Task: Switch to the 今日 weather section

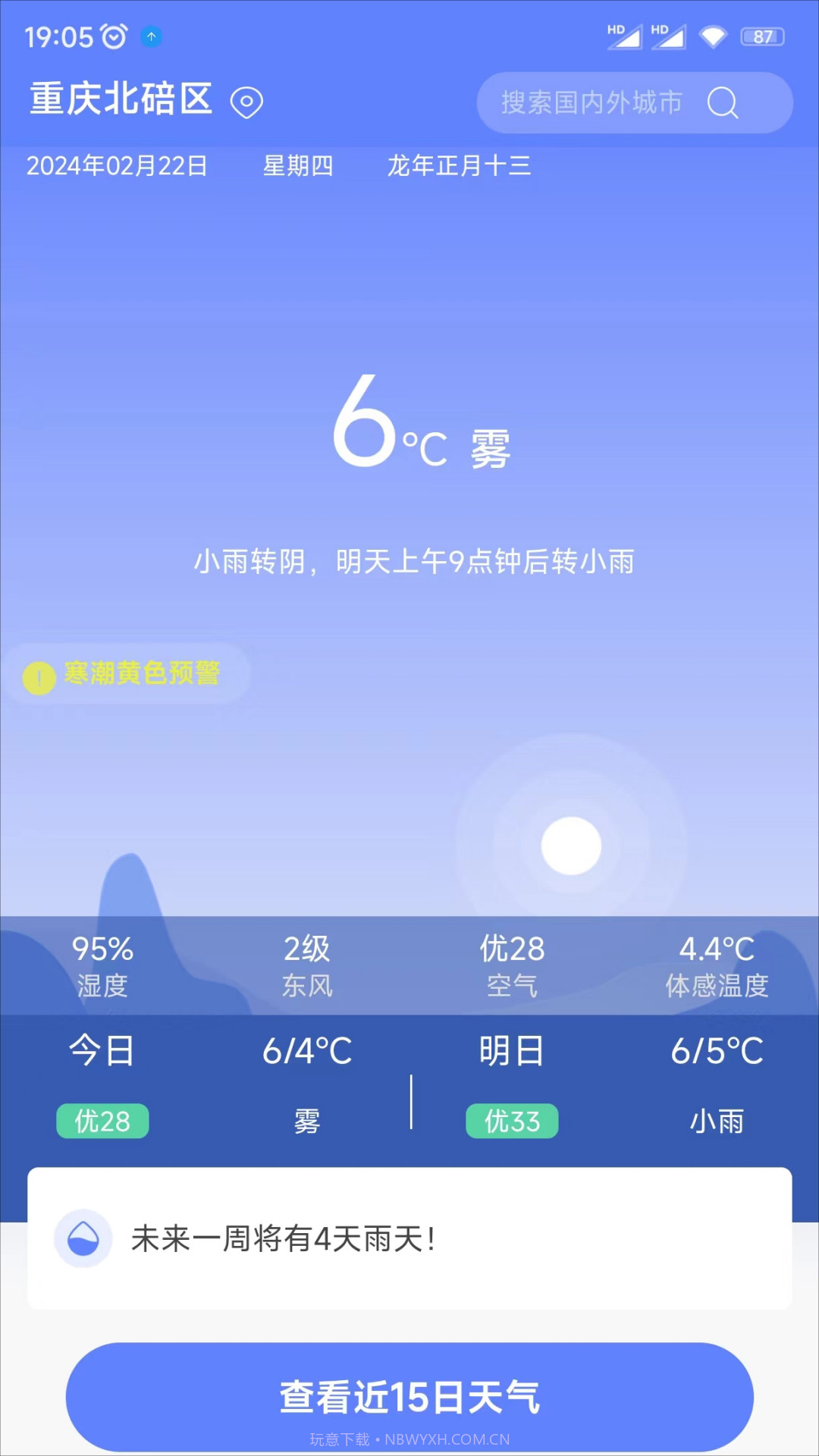Action: tap(102, 1052)
